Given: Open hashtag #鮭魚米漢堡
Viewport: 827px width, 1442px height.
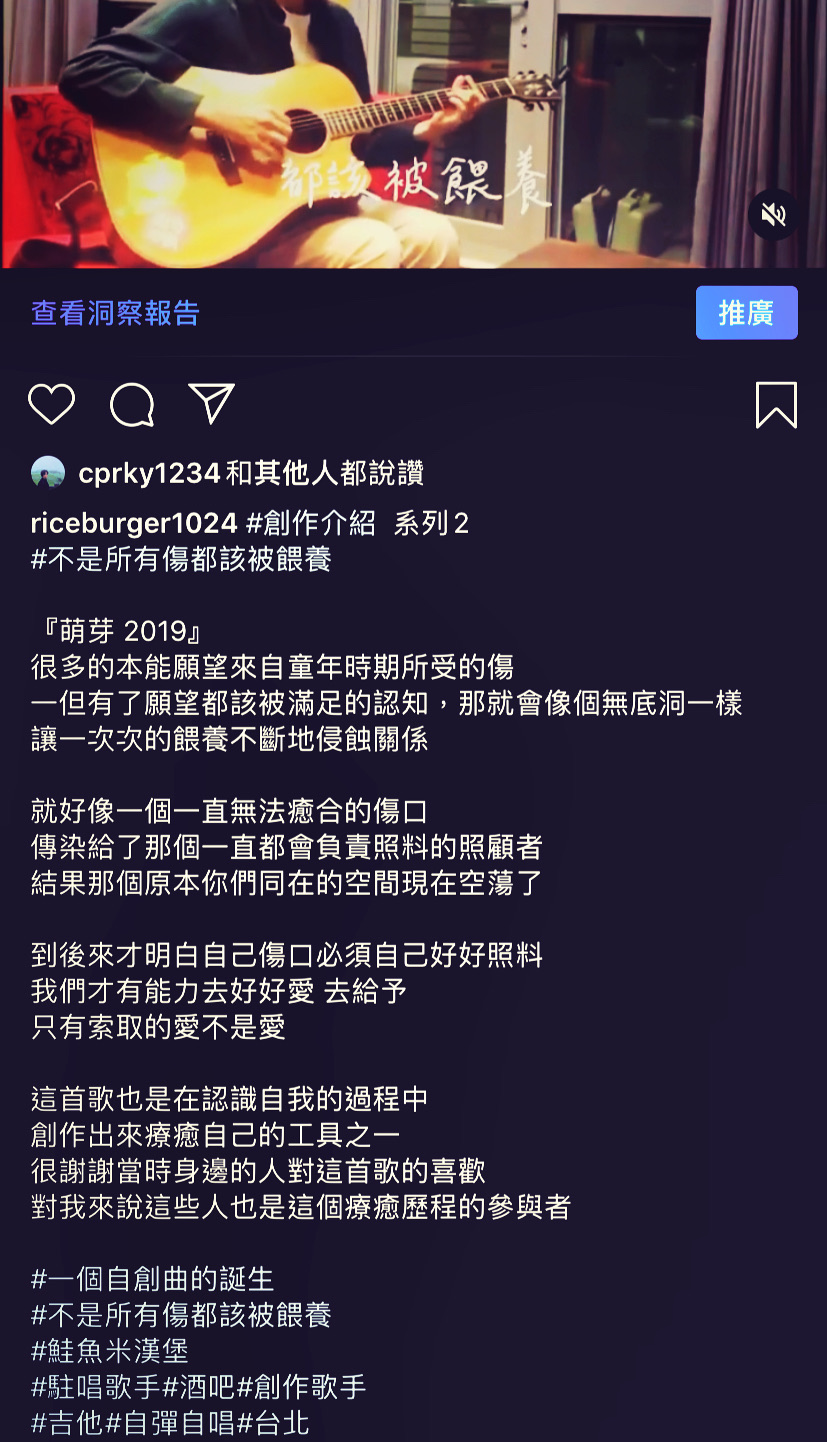Looking at the screenshot, I should 109,1350.
